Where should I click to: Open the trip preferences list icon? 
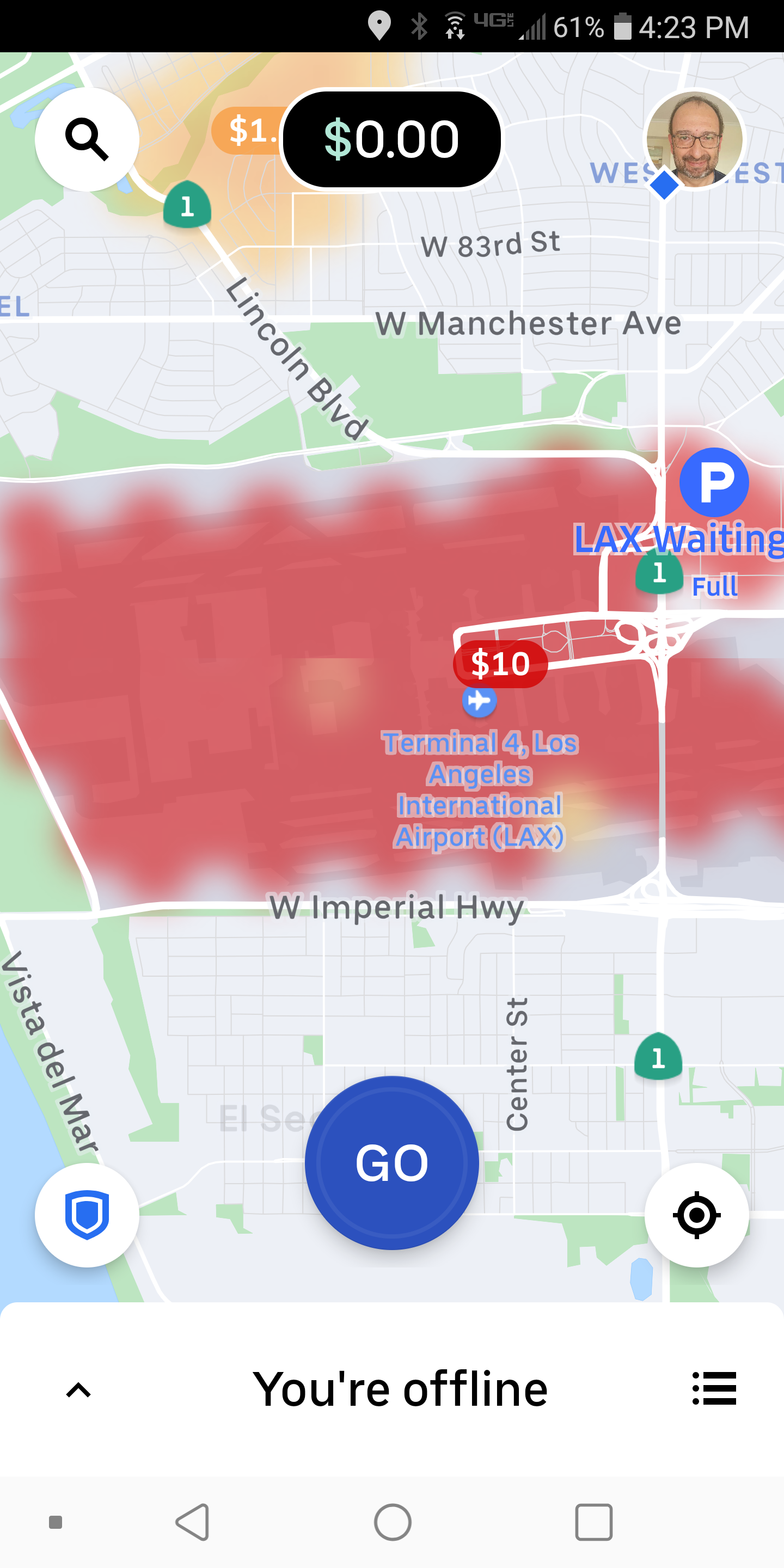click(714, 1388)
